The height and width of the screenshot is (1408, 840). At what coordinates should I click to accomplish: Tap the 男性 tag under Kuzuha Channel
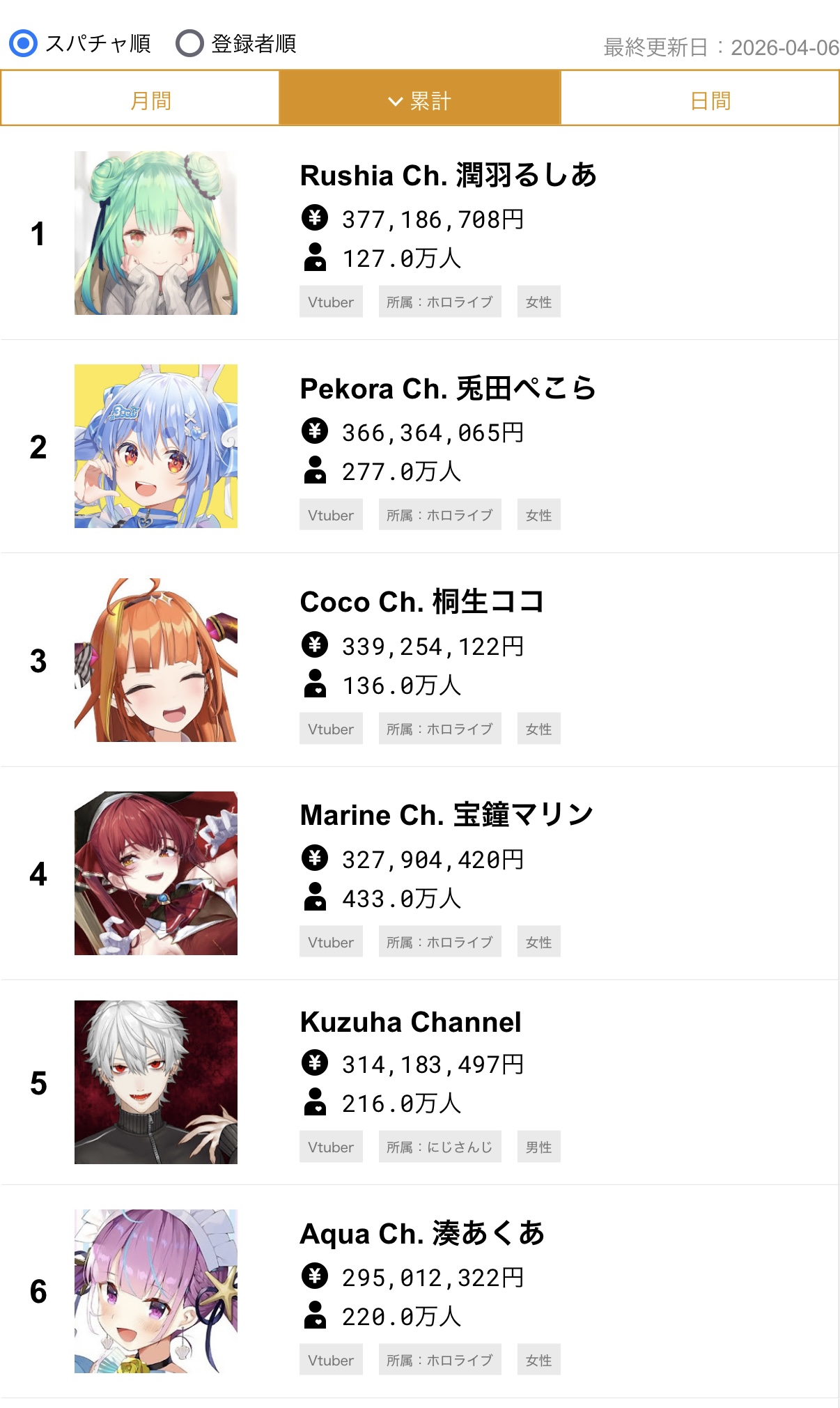[538, 1147]
